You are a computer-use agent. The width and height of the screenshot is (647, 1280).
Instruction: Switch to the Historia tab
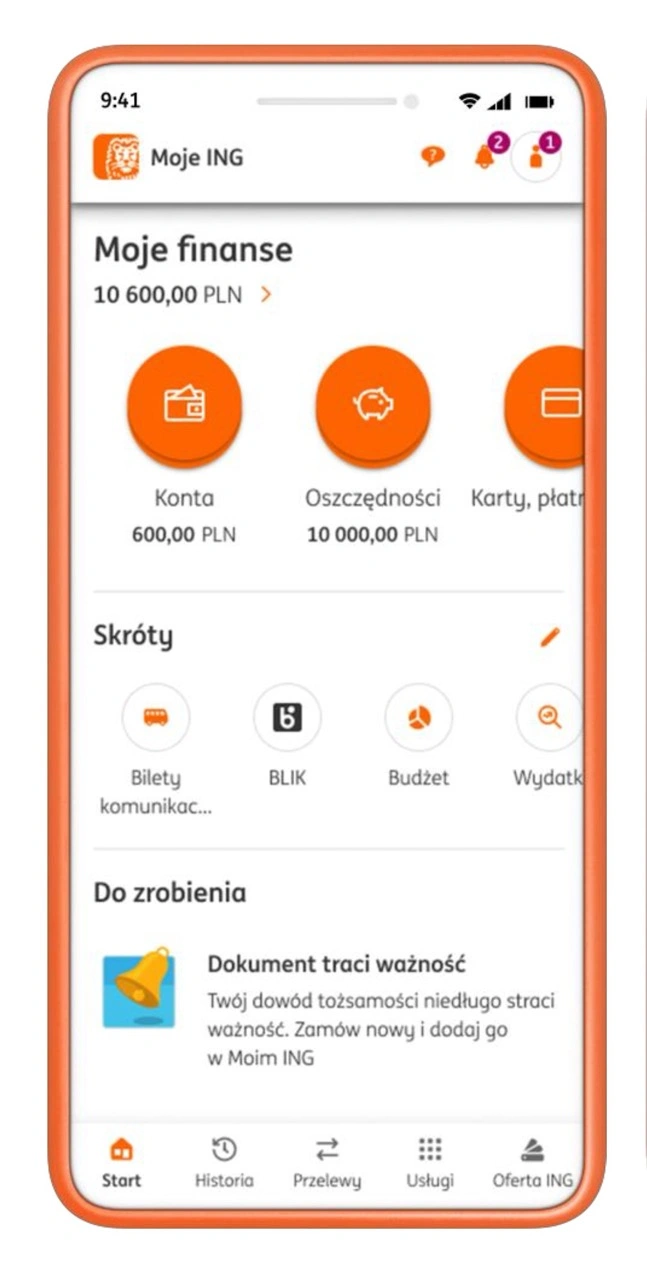click(x=224, y=1162)
